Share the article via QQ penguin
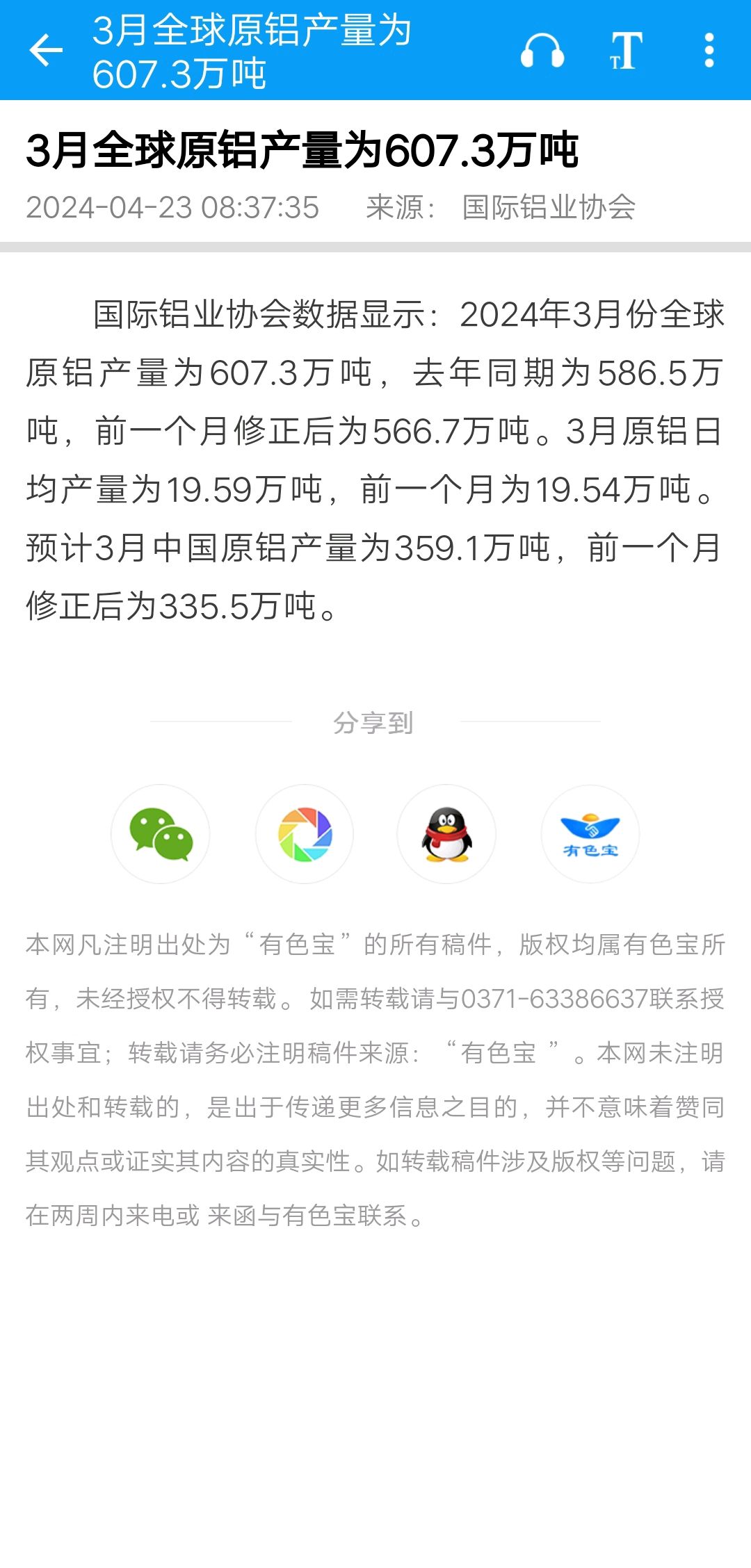 point(446,834)
